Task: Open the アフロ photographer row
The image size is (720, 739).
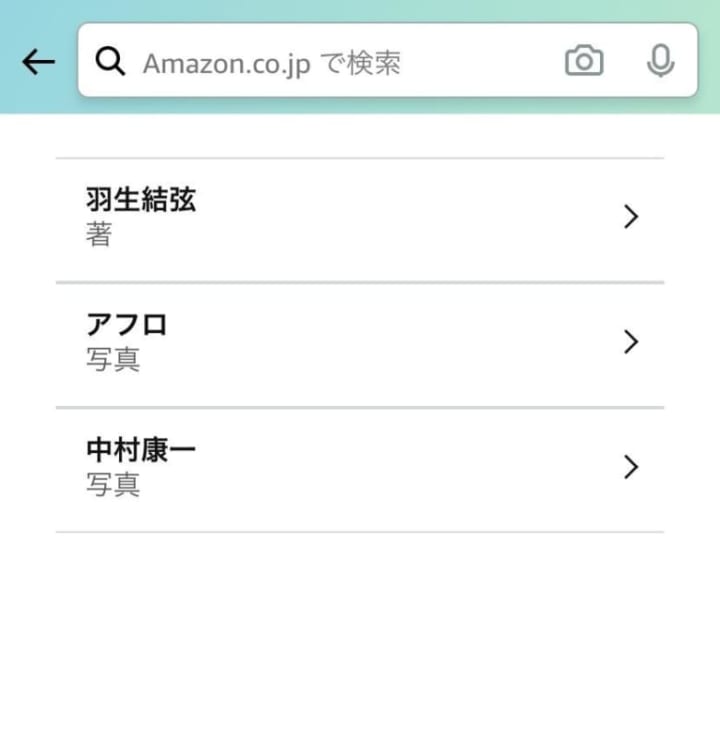Action: pyautogui.click(x=359, y=342)
